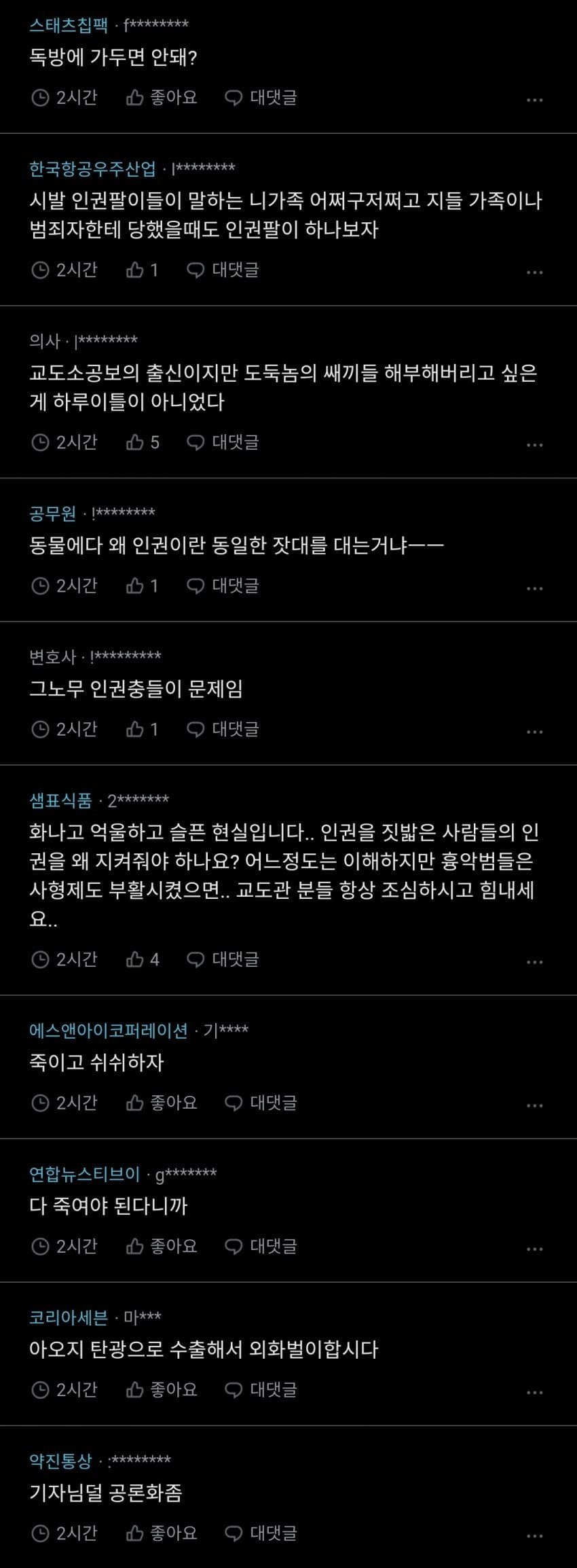577x1568 pixels.
Task: Reply to the 코리아세븐 comment
Action: [x=261, y=1389]
